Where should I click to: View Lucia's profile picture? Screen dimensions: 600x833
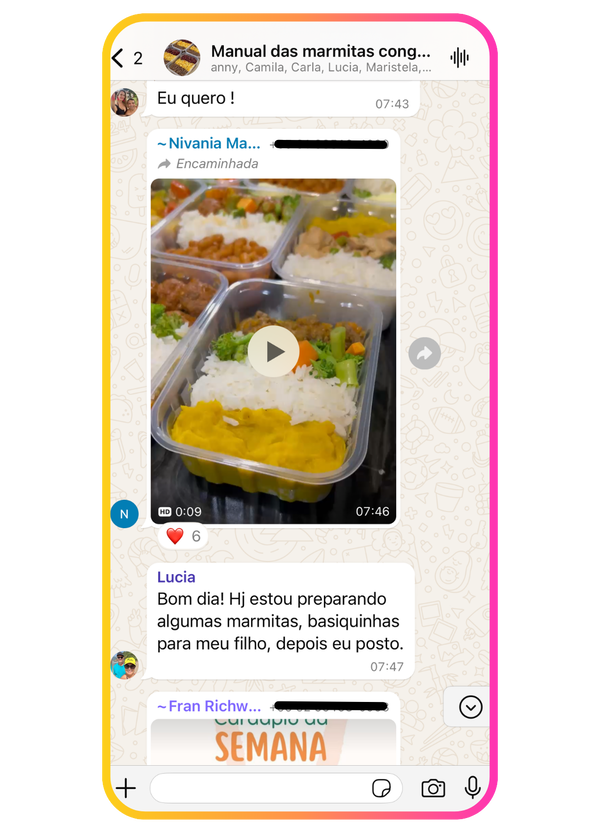pos(124,665)
